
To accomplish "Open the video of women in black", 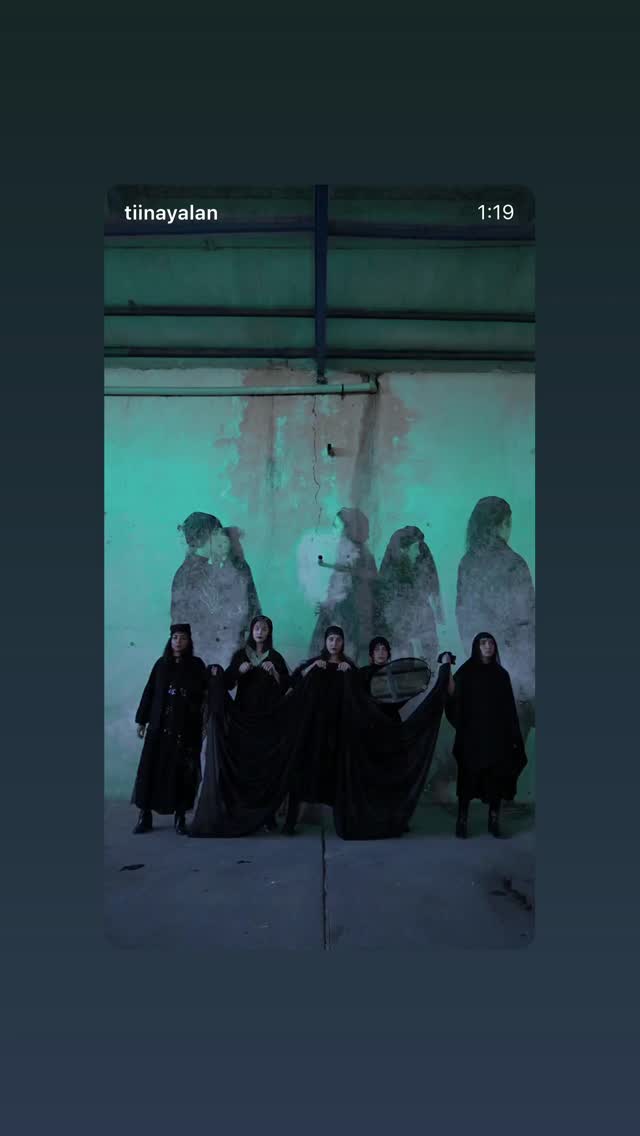I will point(320,567).
